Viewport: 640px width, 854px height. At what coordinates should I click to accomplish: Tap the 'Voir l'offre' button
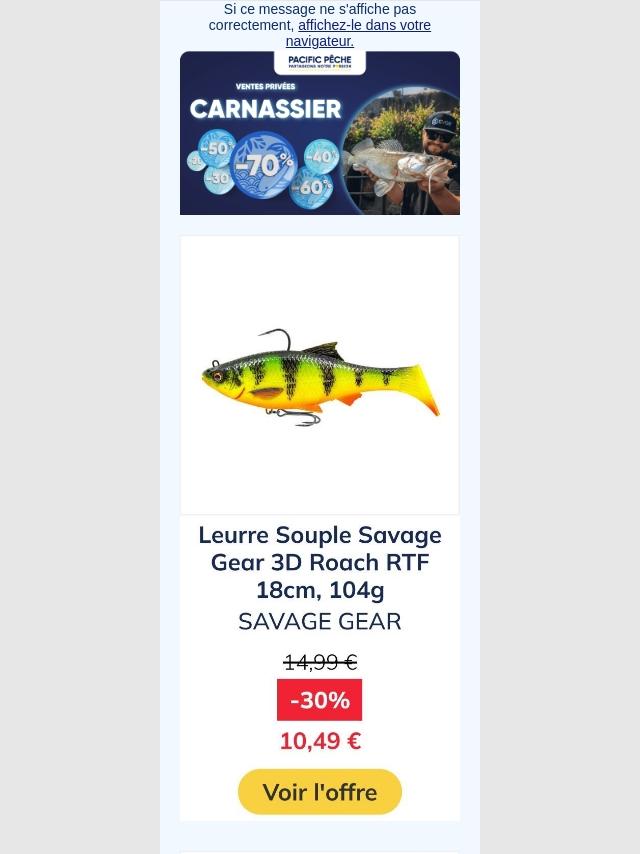[x=320, y=792]
